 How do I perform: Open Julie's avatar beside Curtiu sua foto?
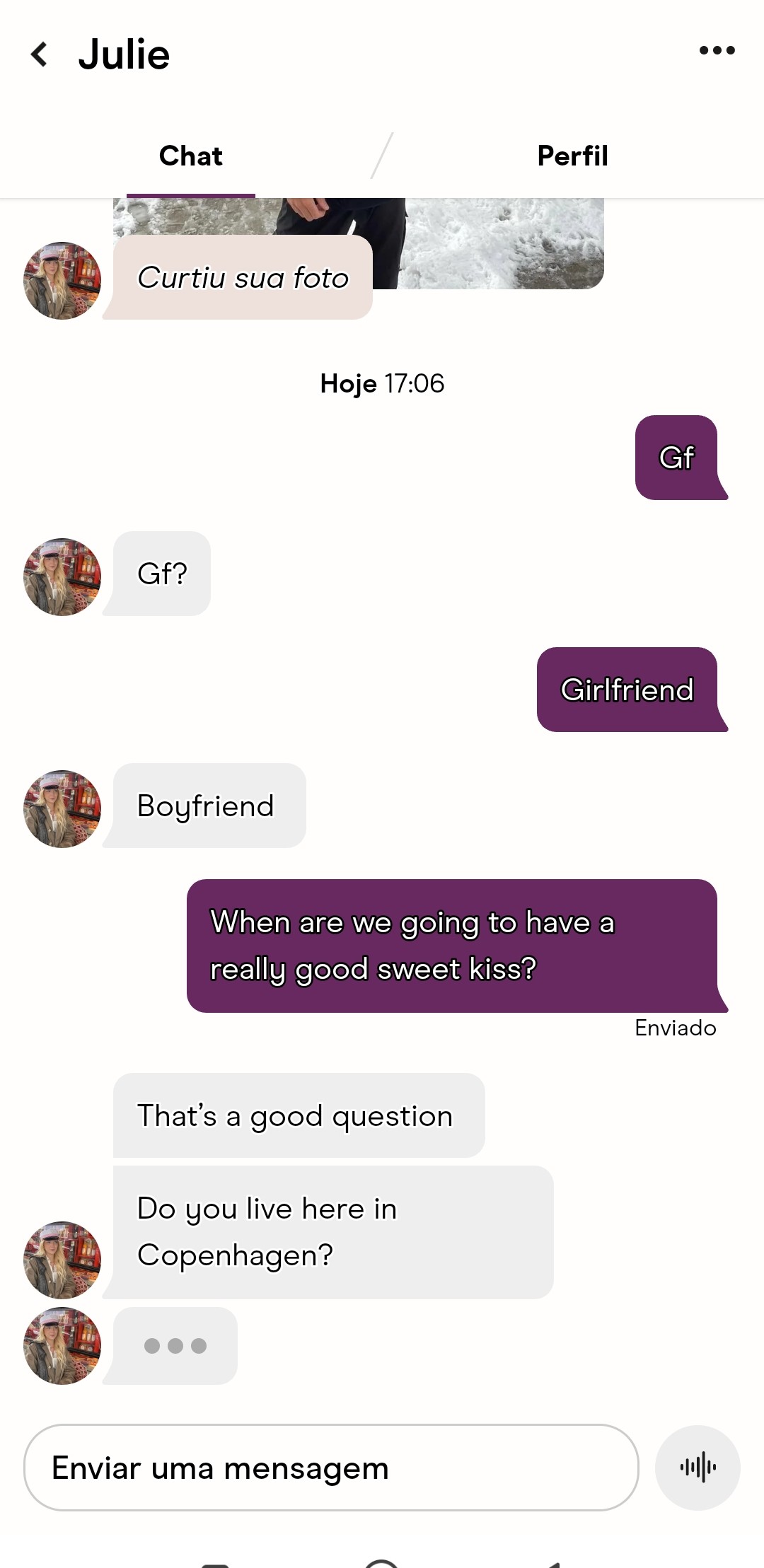[x=62, y=281]
